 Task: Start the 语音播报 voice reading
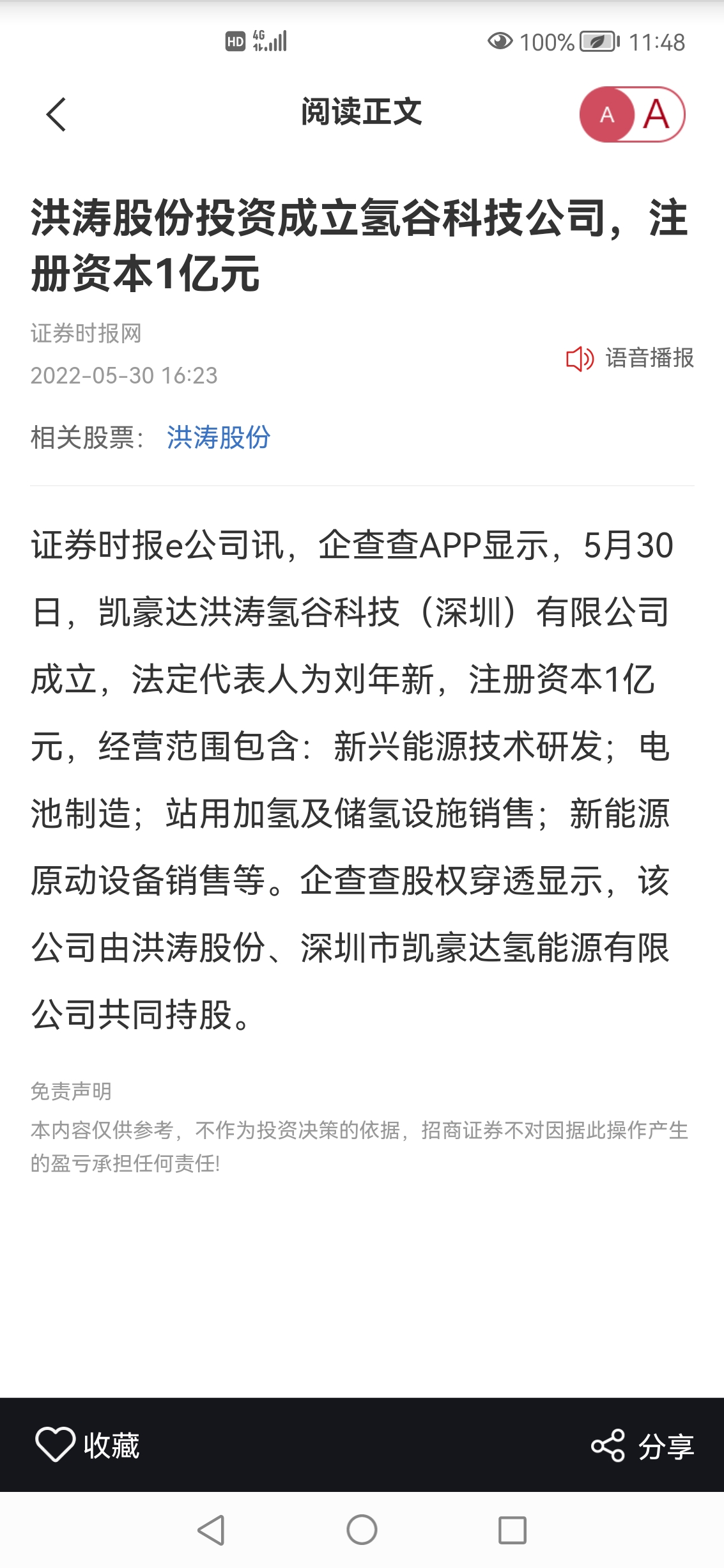pyautogui.click(x=630, y=358)
